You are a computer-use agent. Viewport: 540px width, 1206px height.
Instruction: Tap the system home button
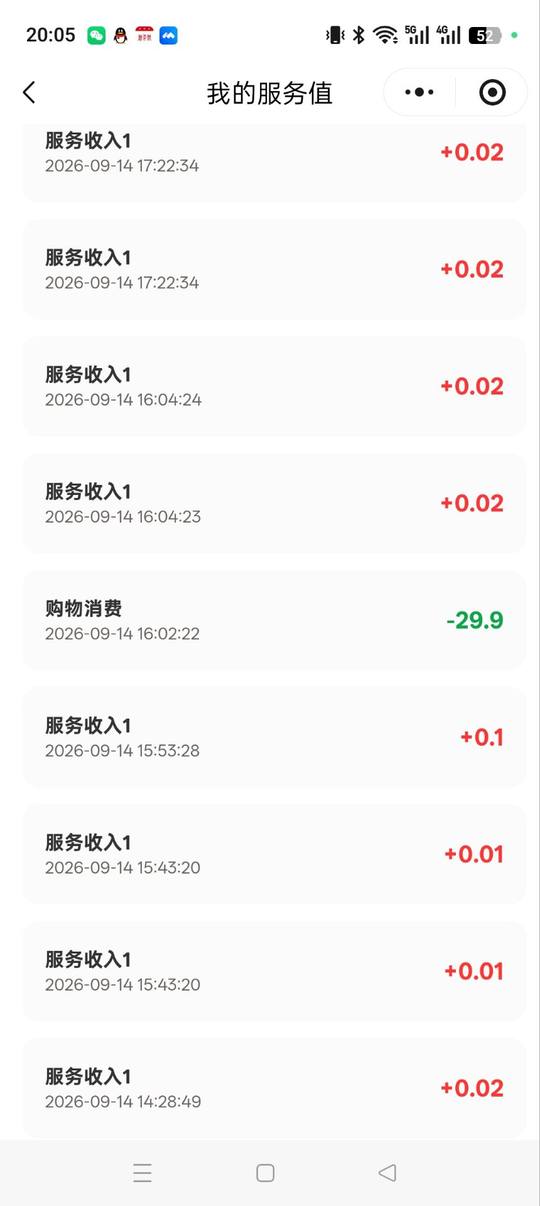coord(265,1173)
